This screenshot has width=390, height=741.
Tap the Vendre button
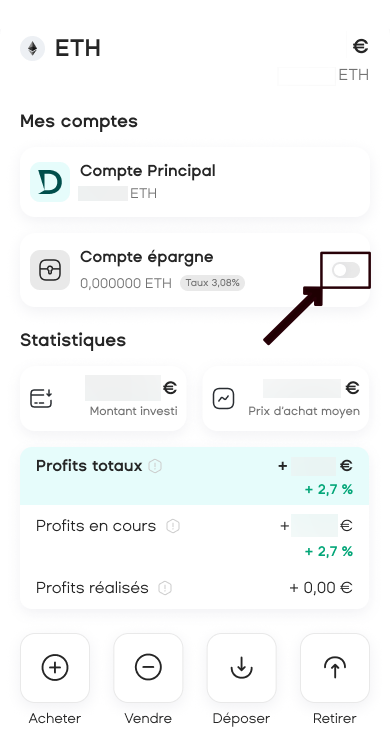(x=148, y=667)
